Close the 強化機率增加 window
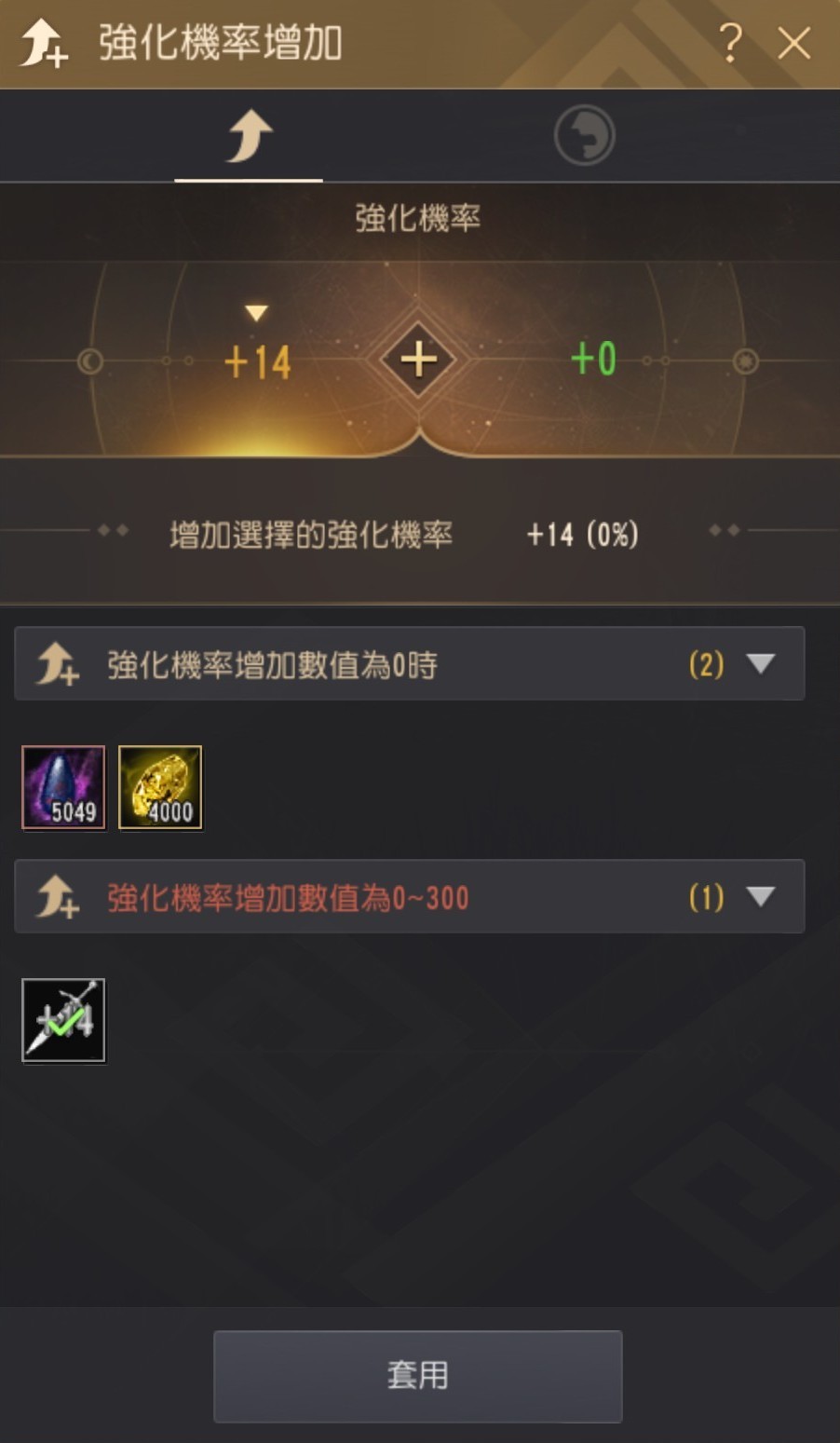This screenshot has width=840, height=1443. (793, 43)
